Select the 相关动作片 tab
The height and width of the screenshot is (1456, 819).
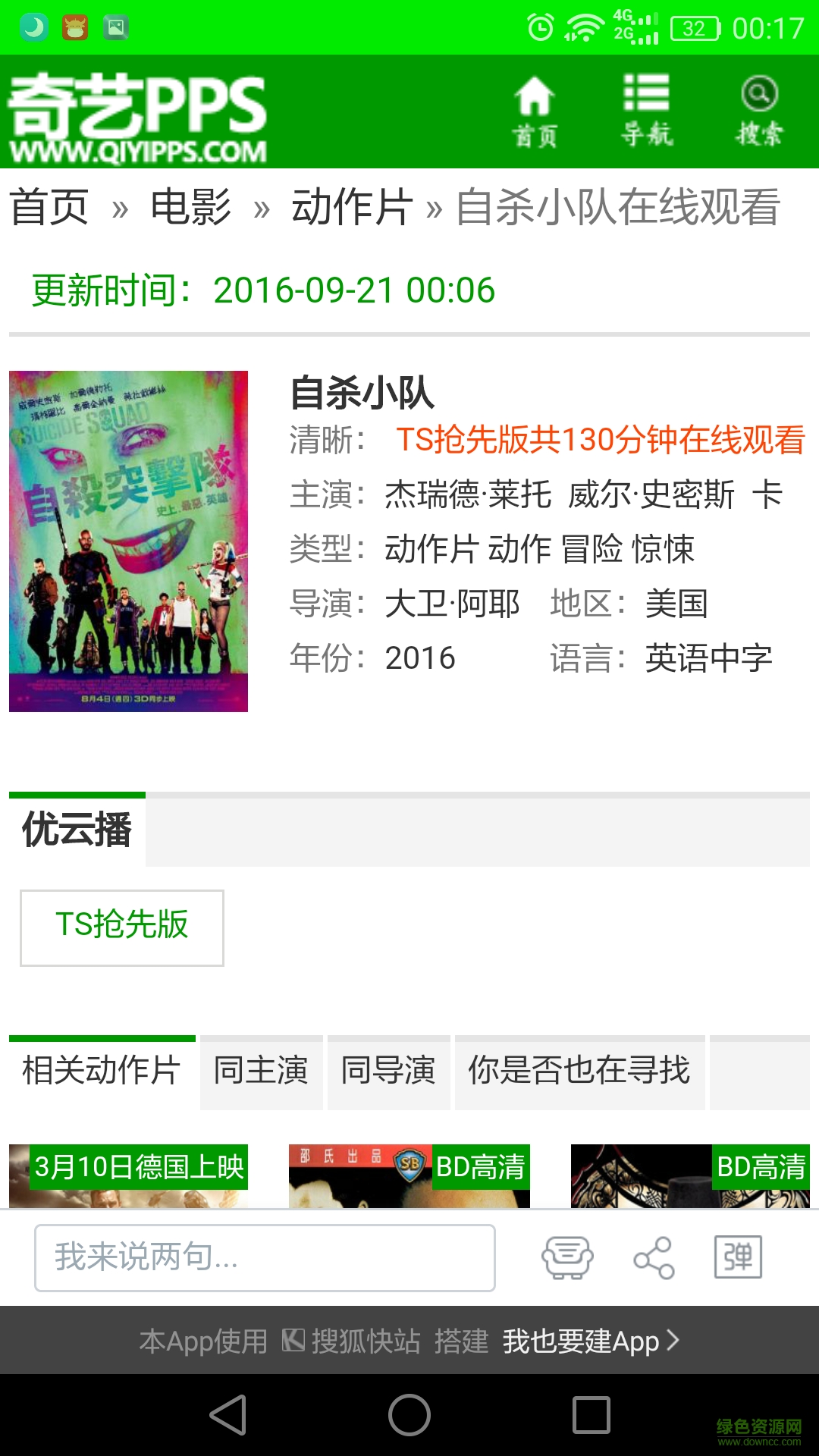tap(102, 1071)
